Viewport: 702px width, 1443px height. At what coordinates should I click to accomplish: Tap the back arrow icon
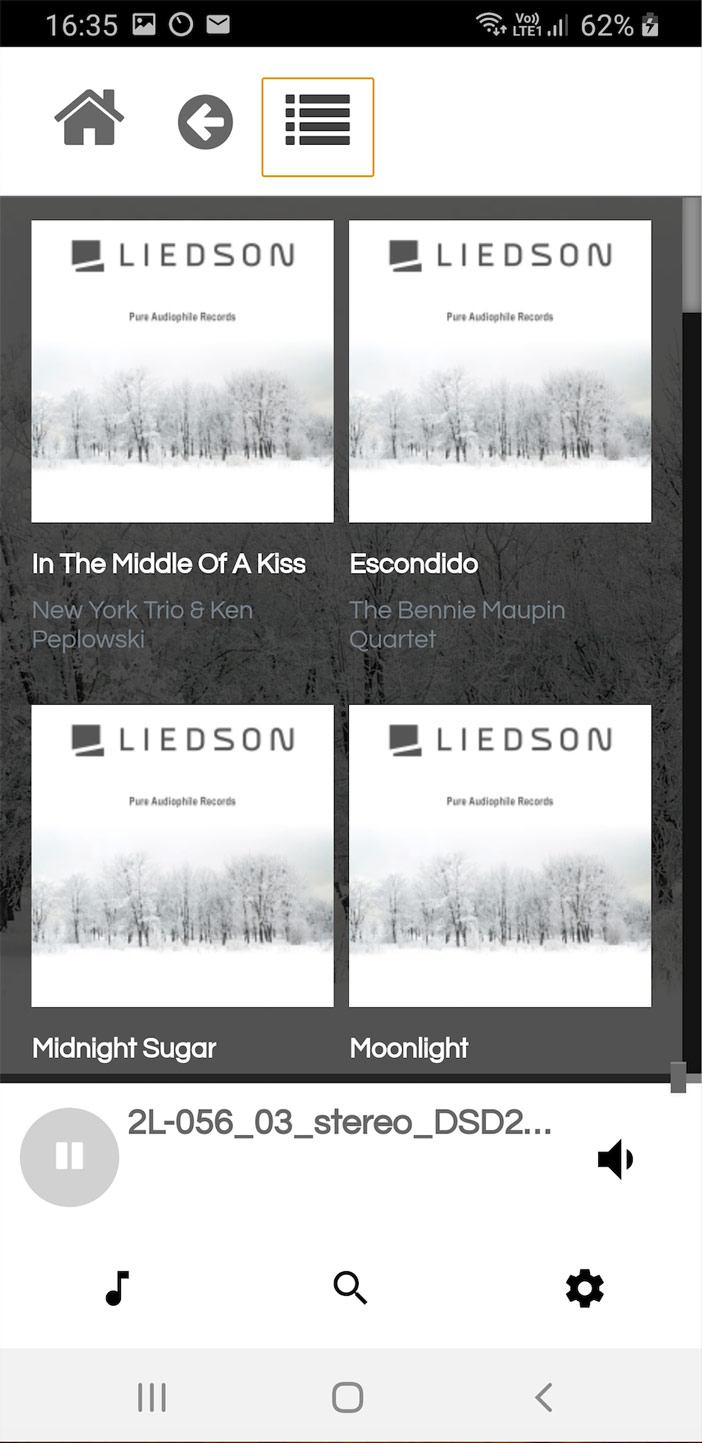point(205,124)
